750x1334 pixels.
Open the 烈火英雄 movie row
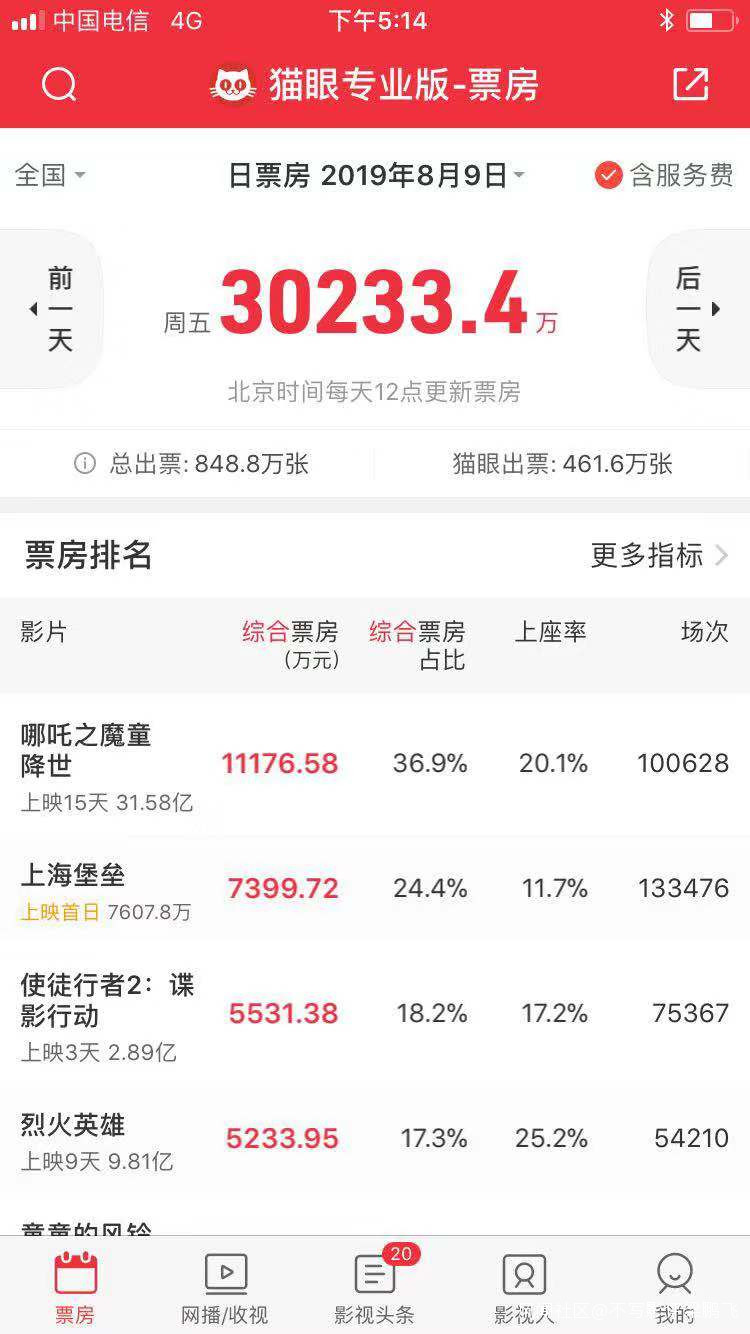[x=375, y=1138]
